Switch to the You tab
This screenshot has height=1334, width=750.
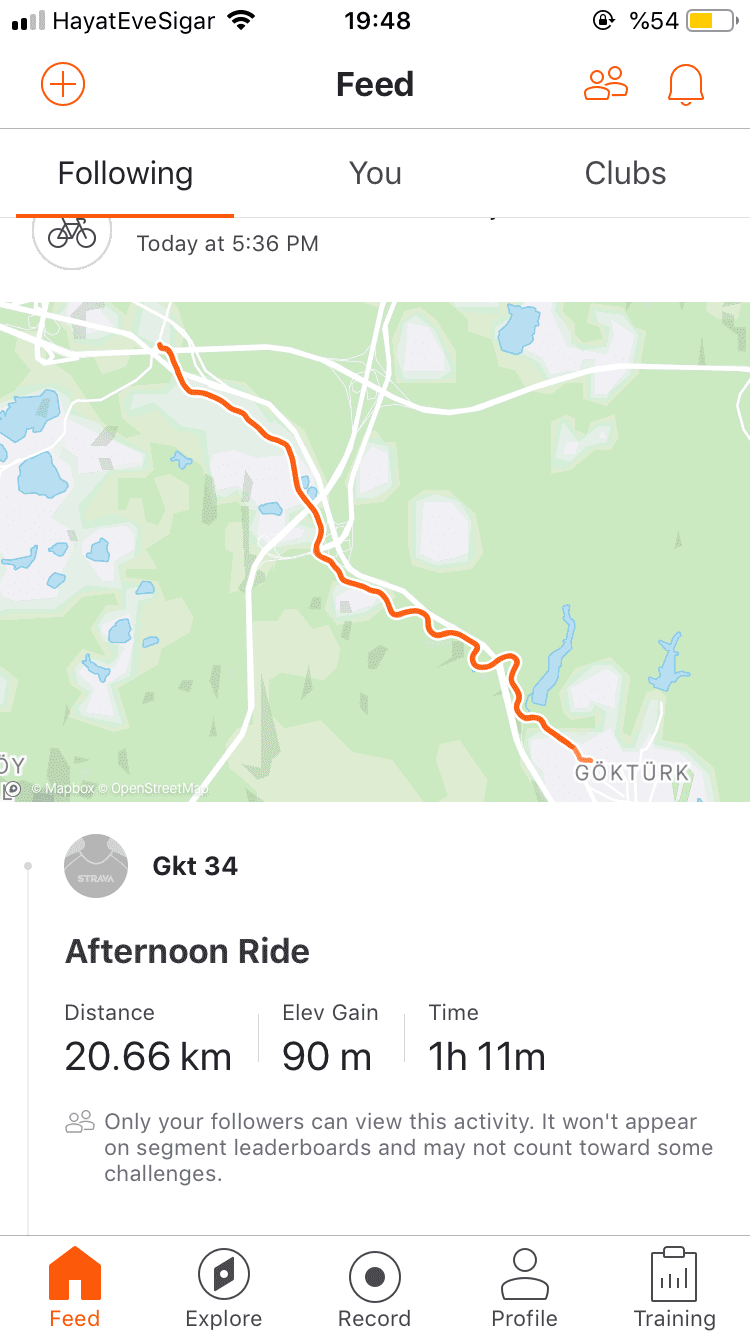point(375,173)
